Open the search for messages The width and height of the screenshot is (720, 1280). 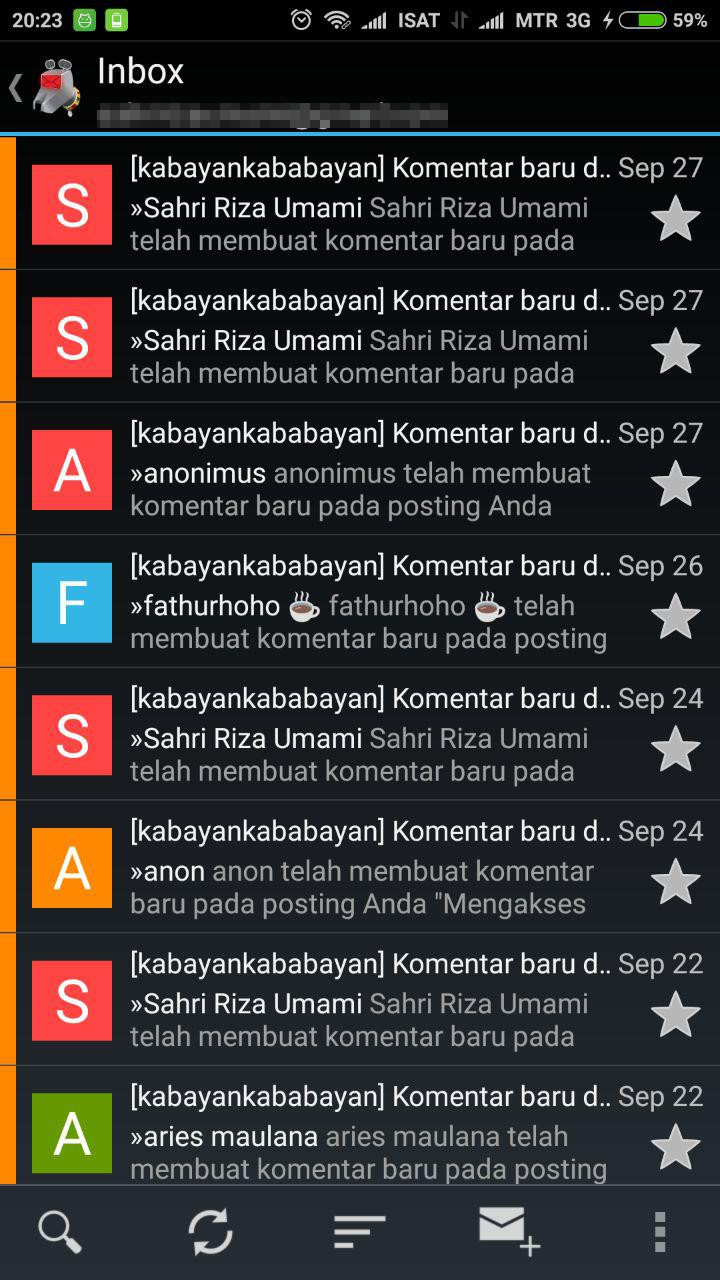tap(59, 1232)
